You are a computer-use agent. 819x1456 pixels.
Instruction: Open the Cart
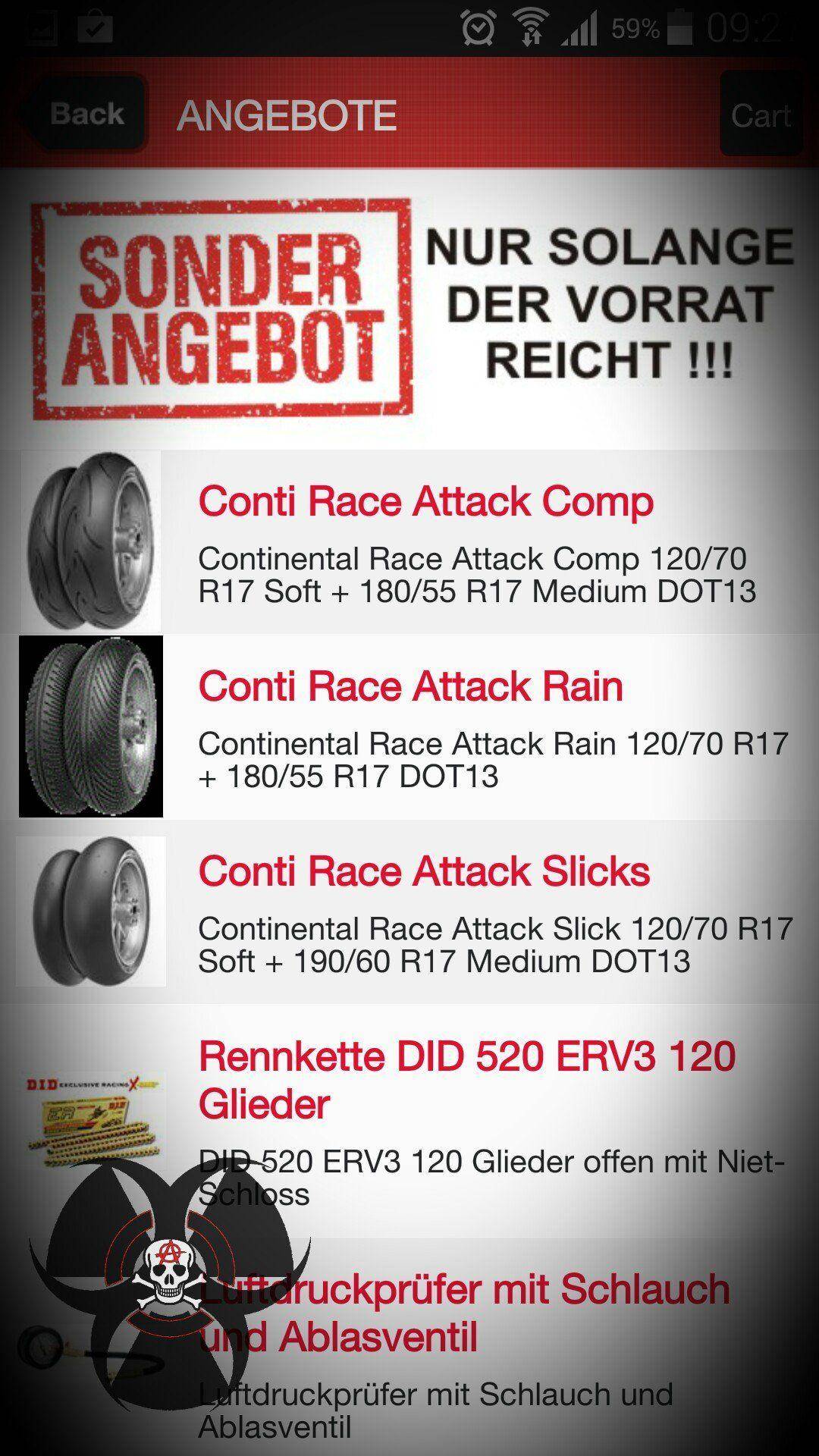pos(761,115)
